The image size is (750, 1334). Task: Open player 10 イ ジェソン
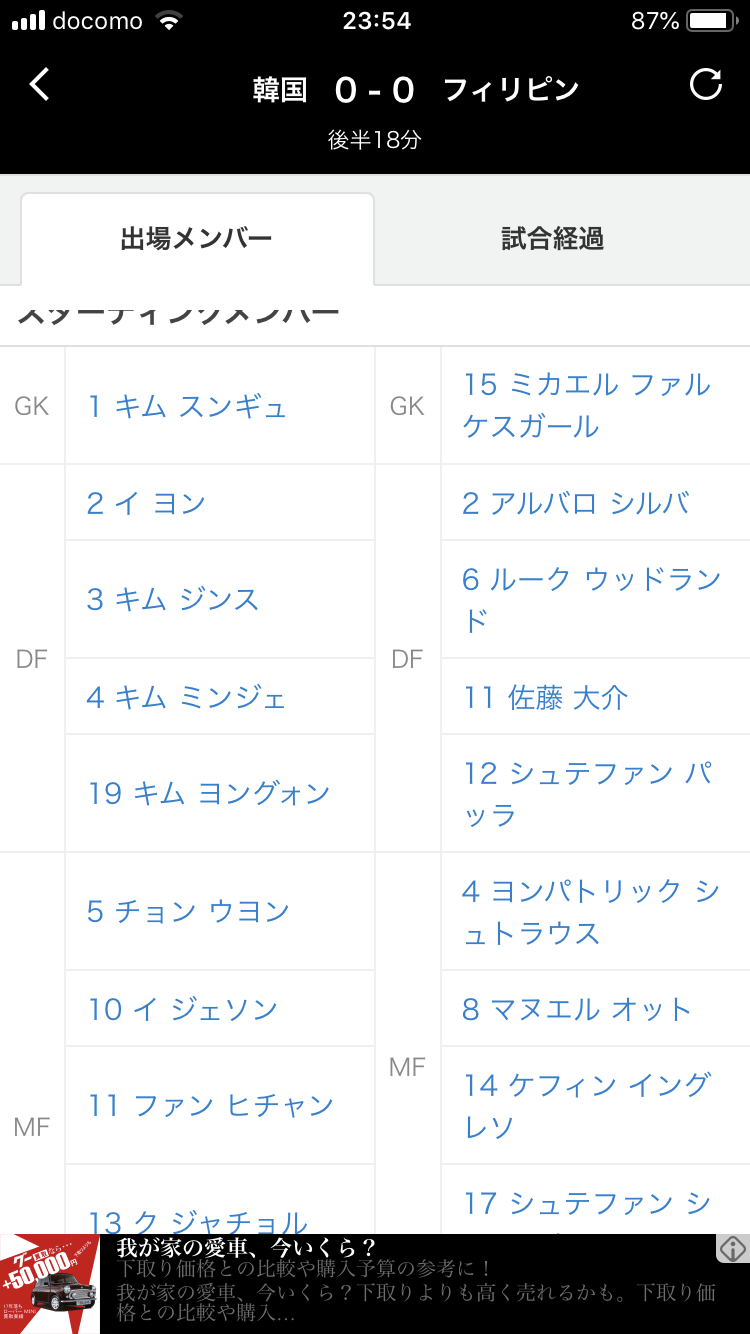pos(182,1009)
